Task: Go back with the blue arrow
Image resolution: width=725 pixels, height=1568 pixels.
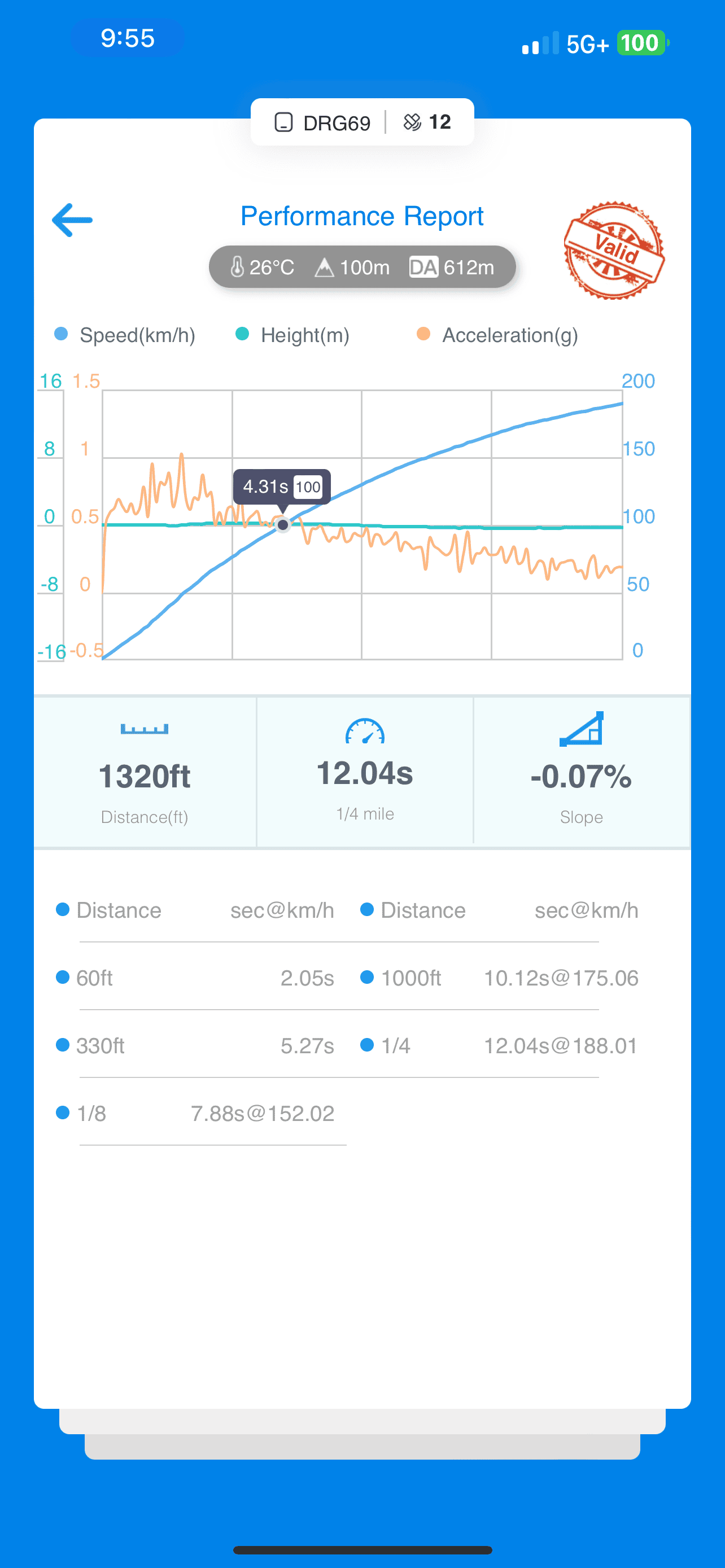Action: click(x=72, y=220)
